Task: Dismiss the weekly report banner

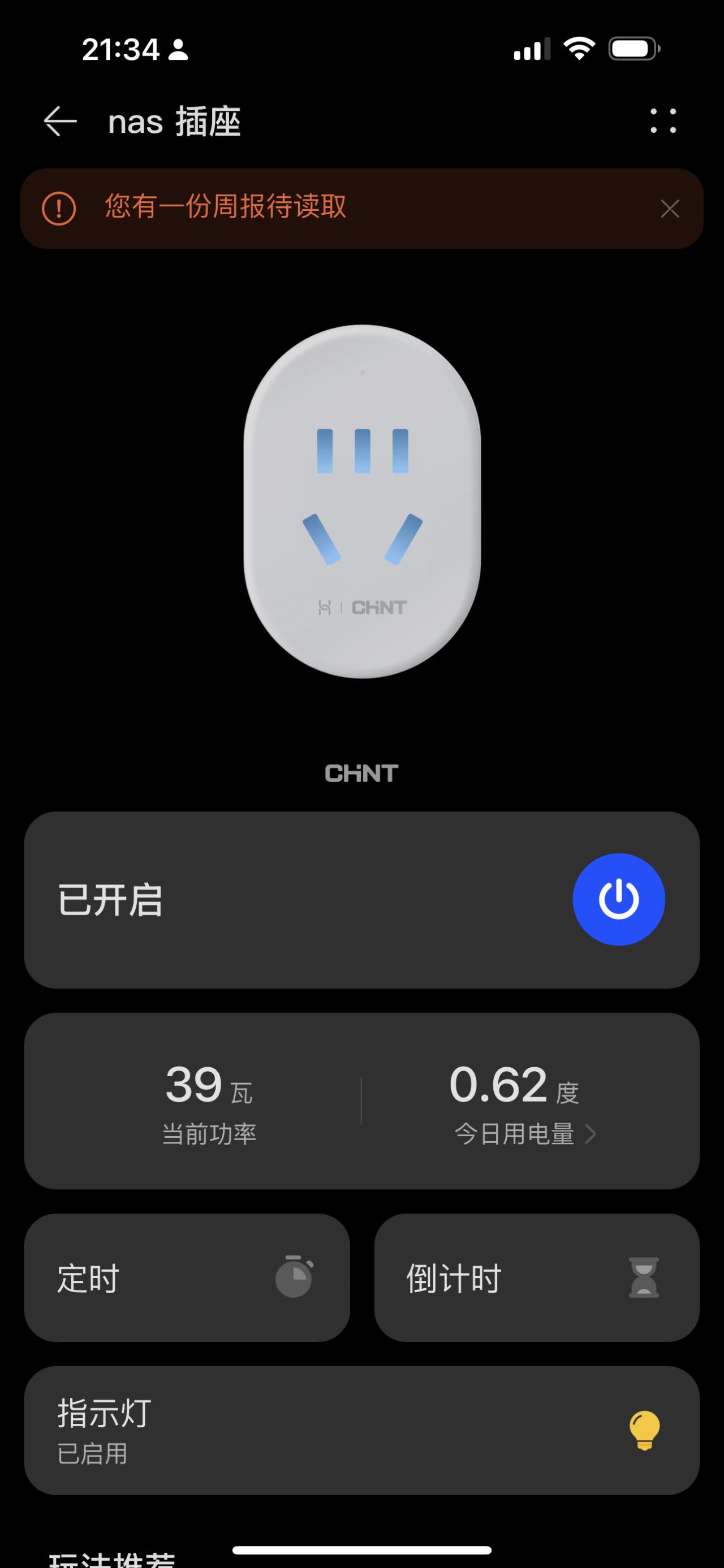Action: click(670, 209)
